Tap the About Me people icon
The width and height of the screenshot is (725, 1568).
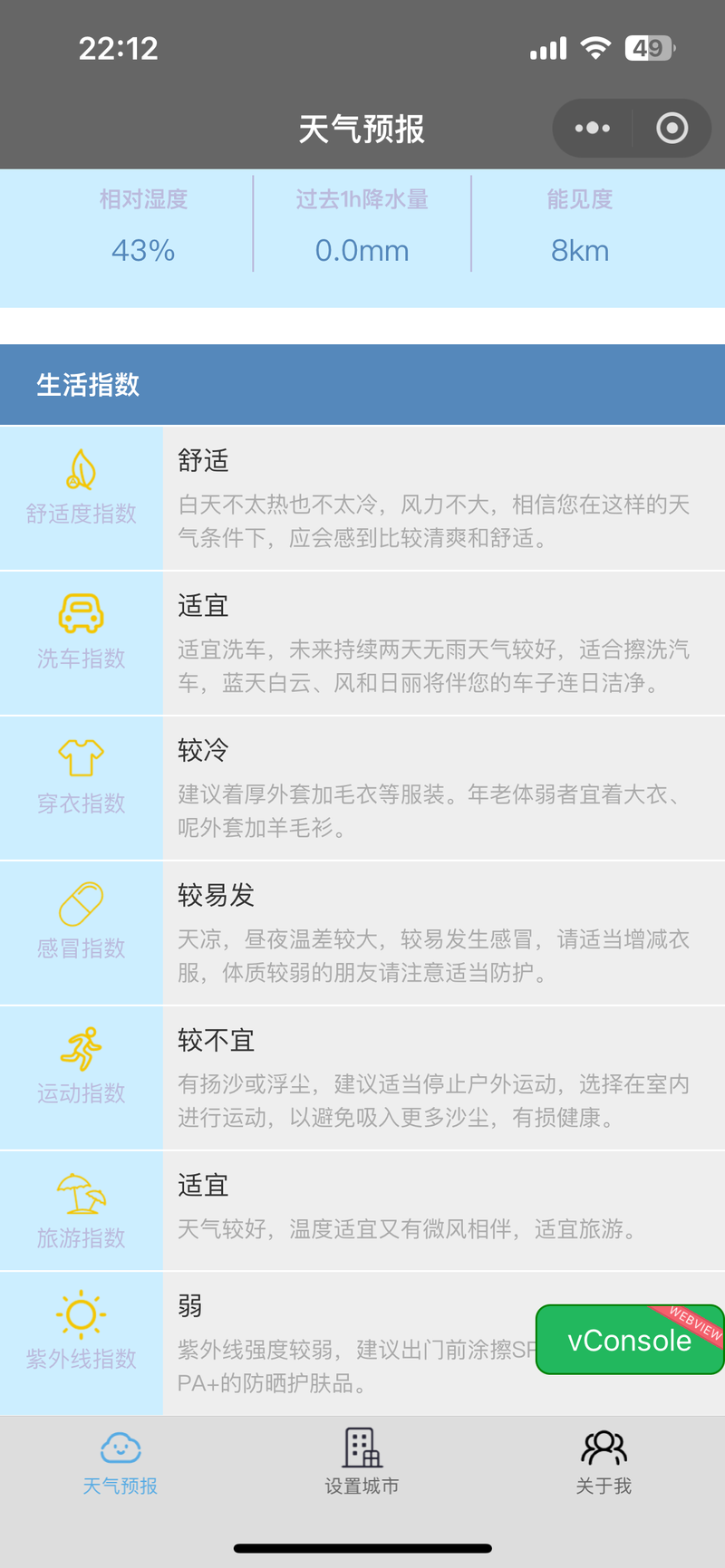603,1449
